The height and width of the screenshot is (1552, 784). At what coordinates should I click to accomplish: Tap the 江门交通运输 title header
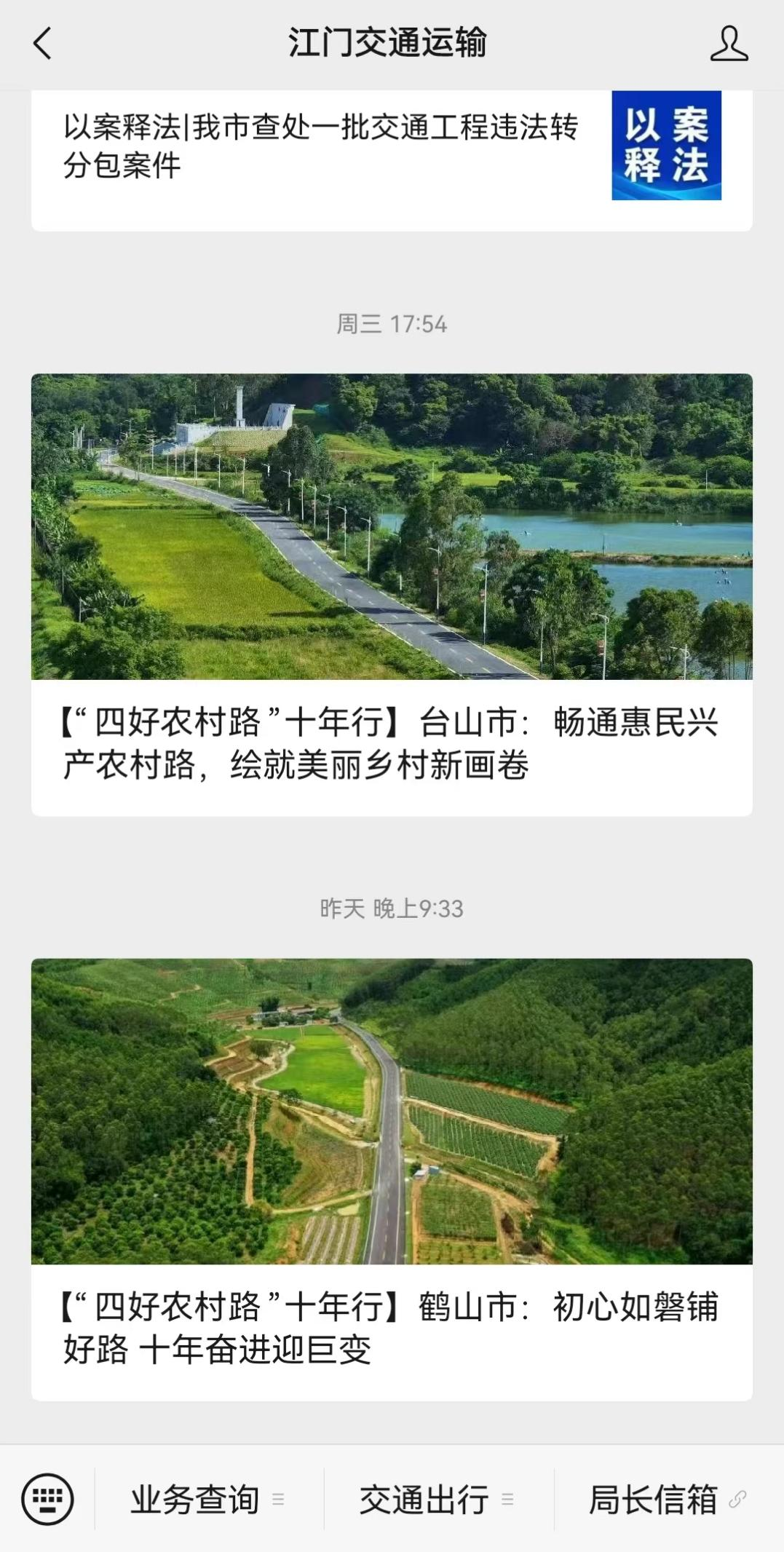click(392, 43)
